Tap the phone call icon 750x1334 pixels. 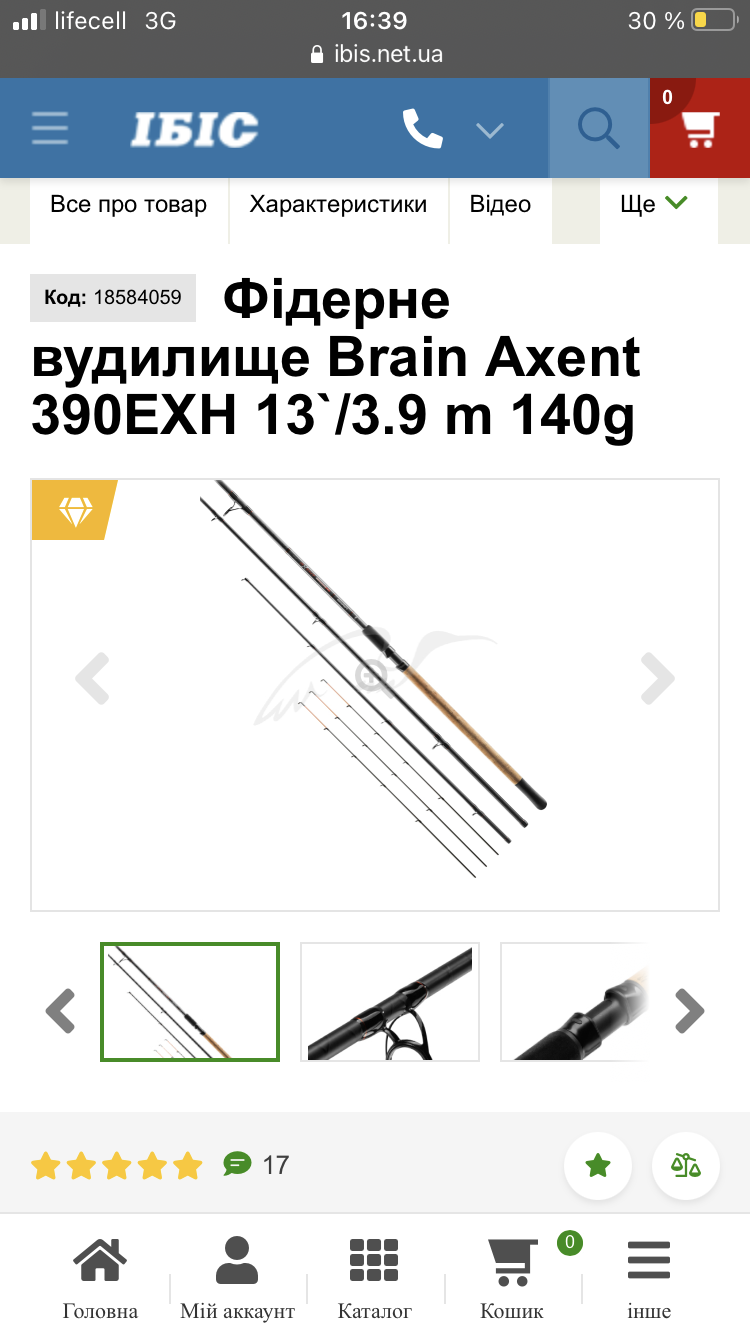point(422,129)
